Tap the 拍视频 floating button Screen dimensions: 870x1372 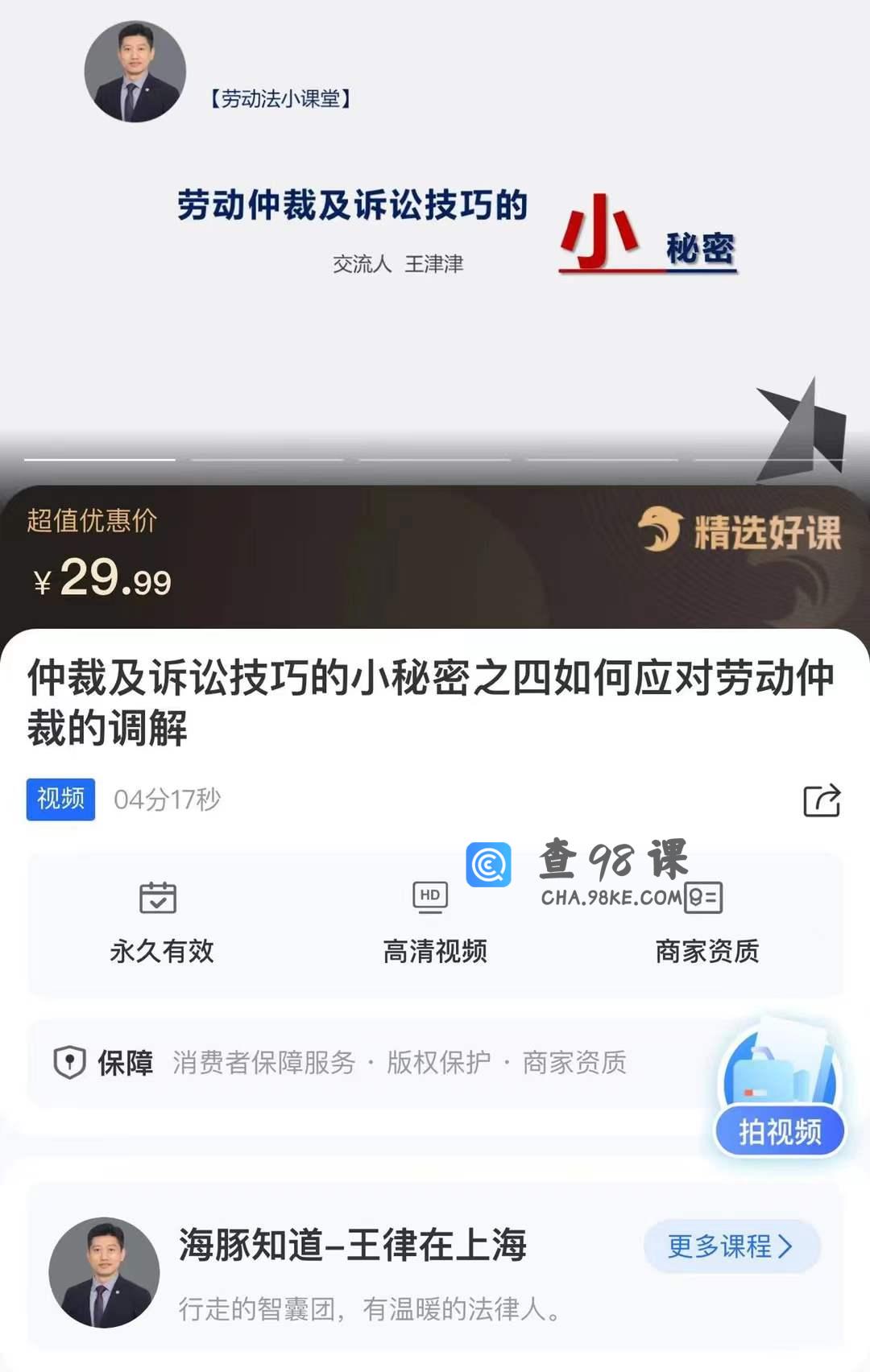(x=779, y=1130)
